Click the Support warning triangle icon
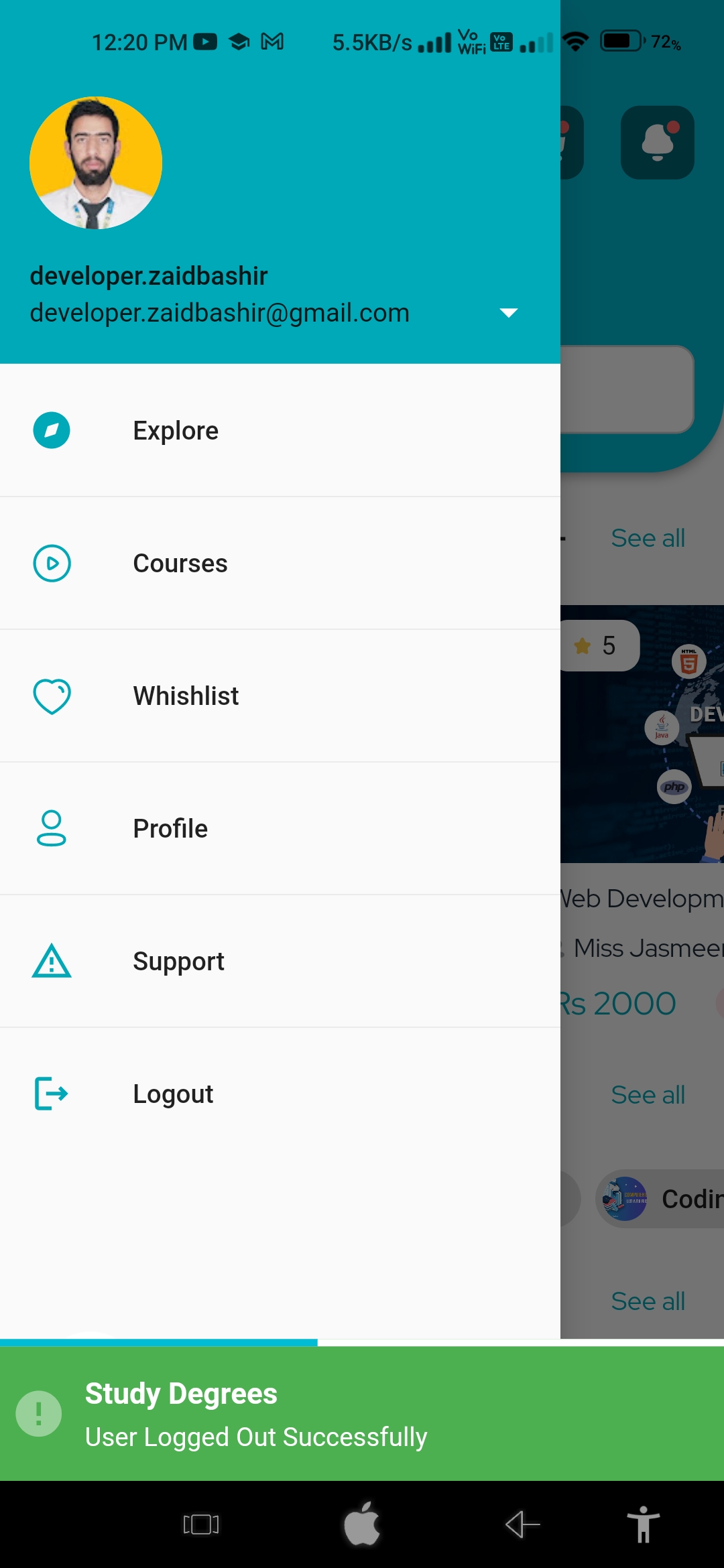Image resolution: width=724 pixels, height=1568 pixels. pos(52,961)
